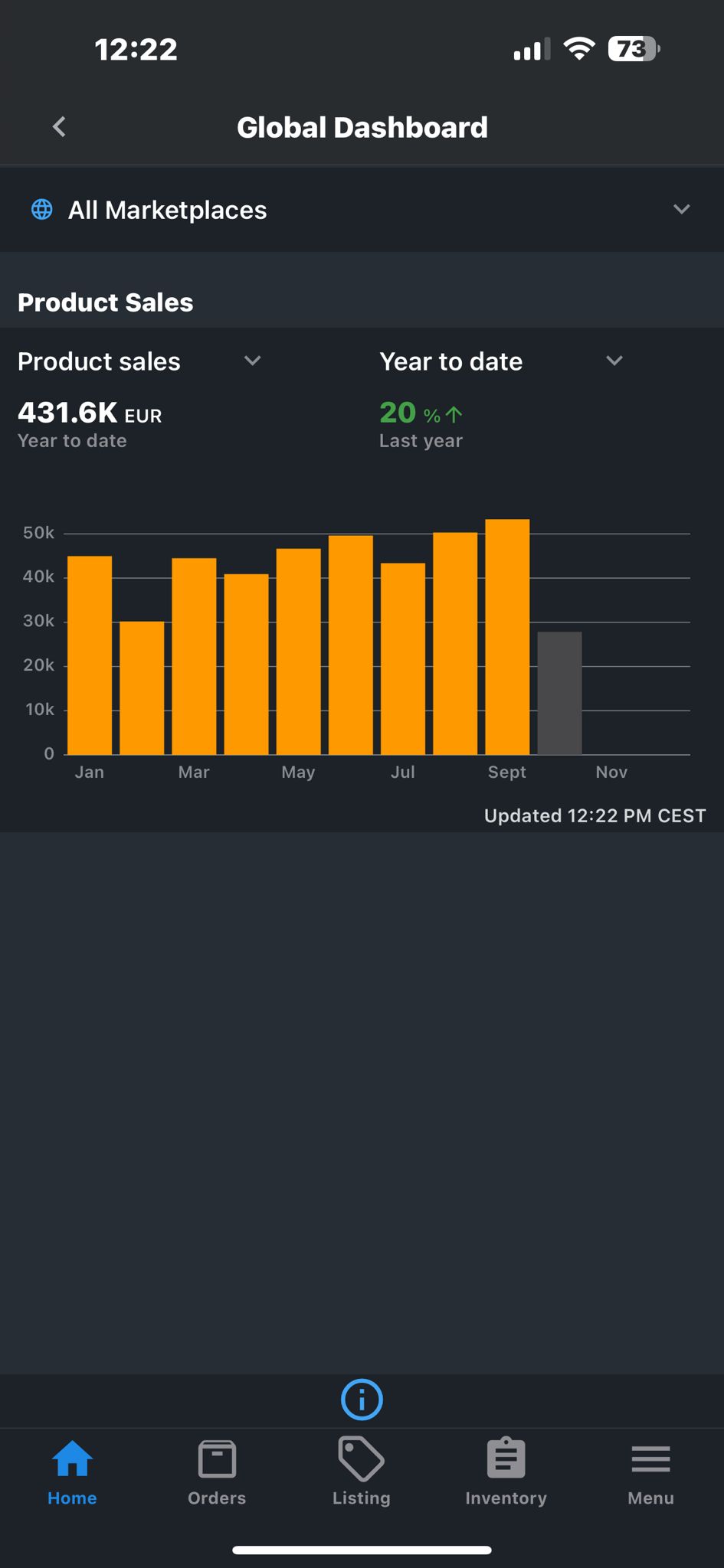The image size is (724, 1568).
Task: Go to the Inventory tab
Action: [x=506, y=1473]
